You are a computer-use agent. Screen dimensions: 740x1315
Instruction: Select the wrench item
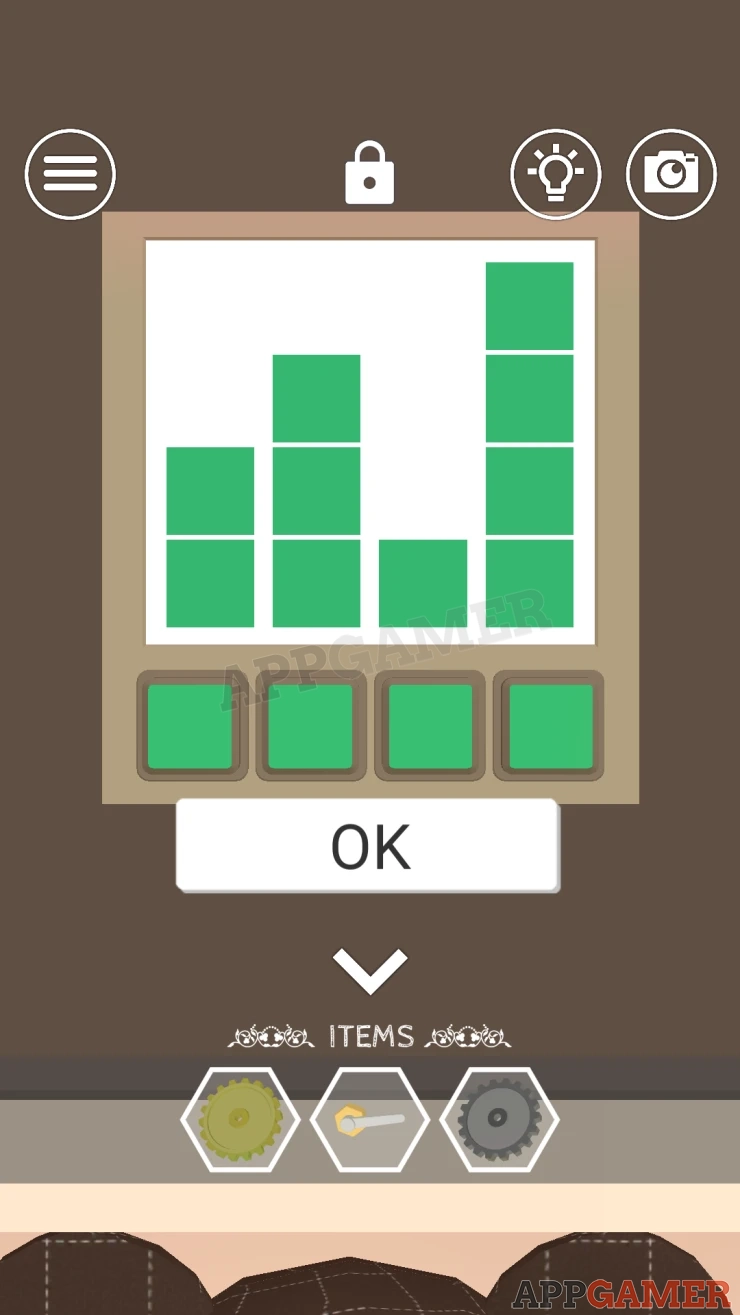pyautogui.click(x=370, y=1119)
